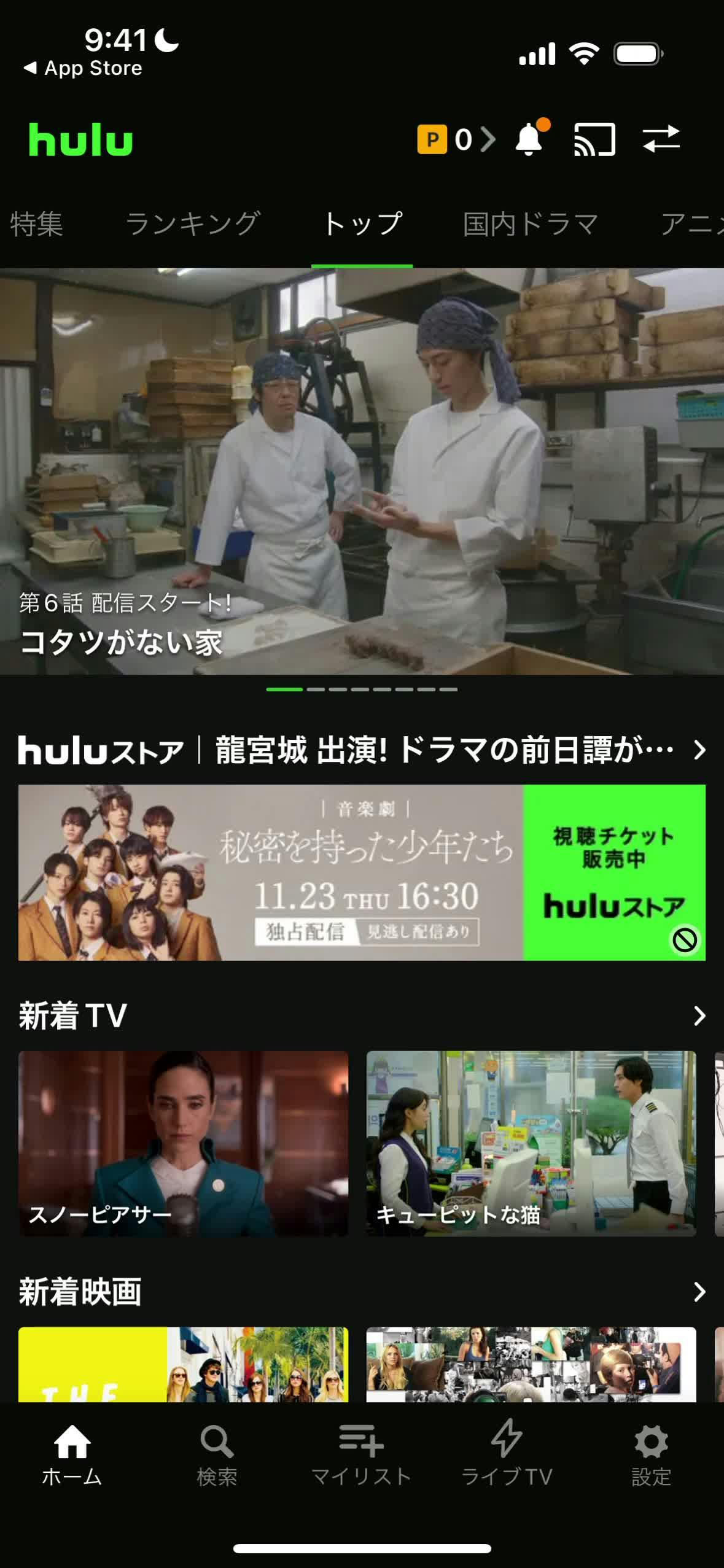
Task: Open the コタツがない家 featured banner
Action: coord(362,471)
